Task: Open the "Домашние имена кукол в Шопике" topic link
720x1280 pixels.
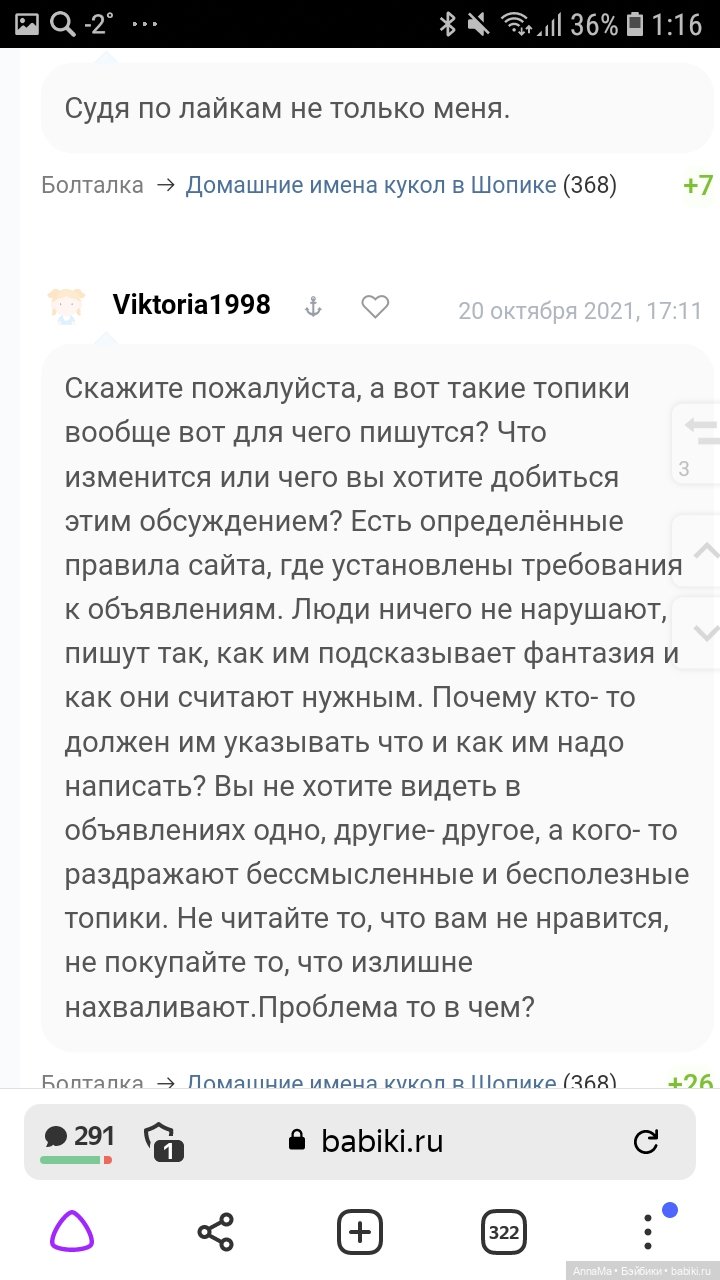Action: 371,185
